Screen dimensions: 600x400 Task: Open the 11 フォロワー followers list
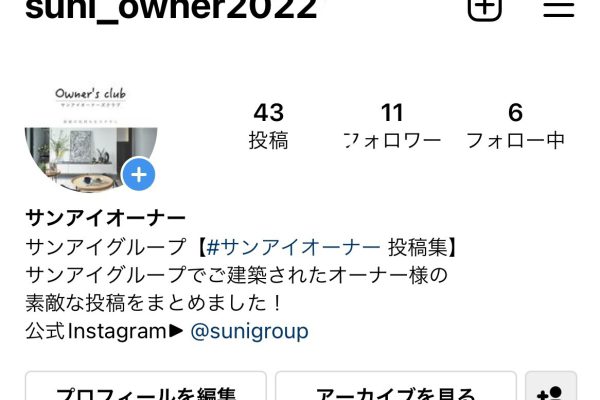(x=392, y=126)
